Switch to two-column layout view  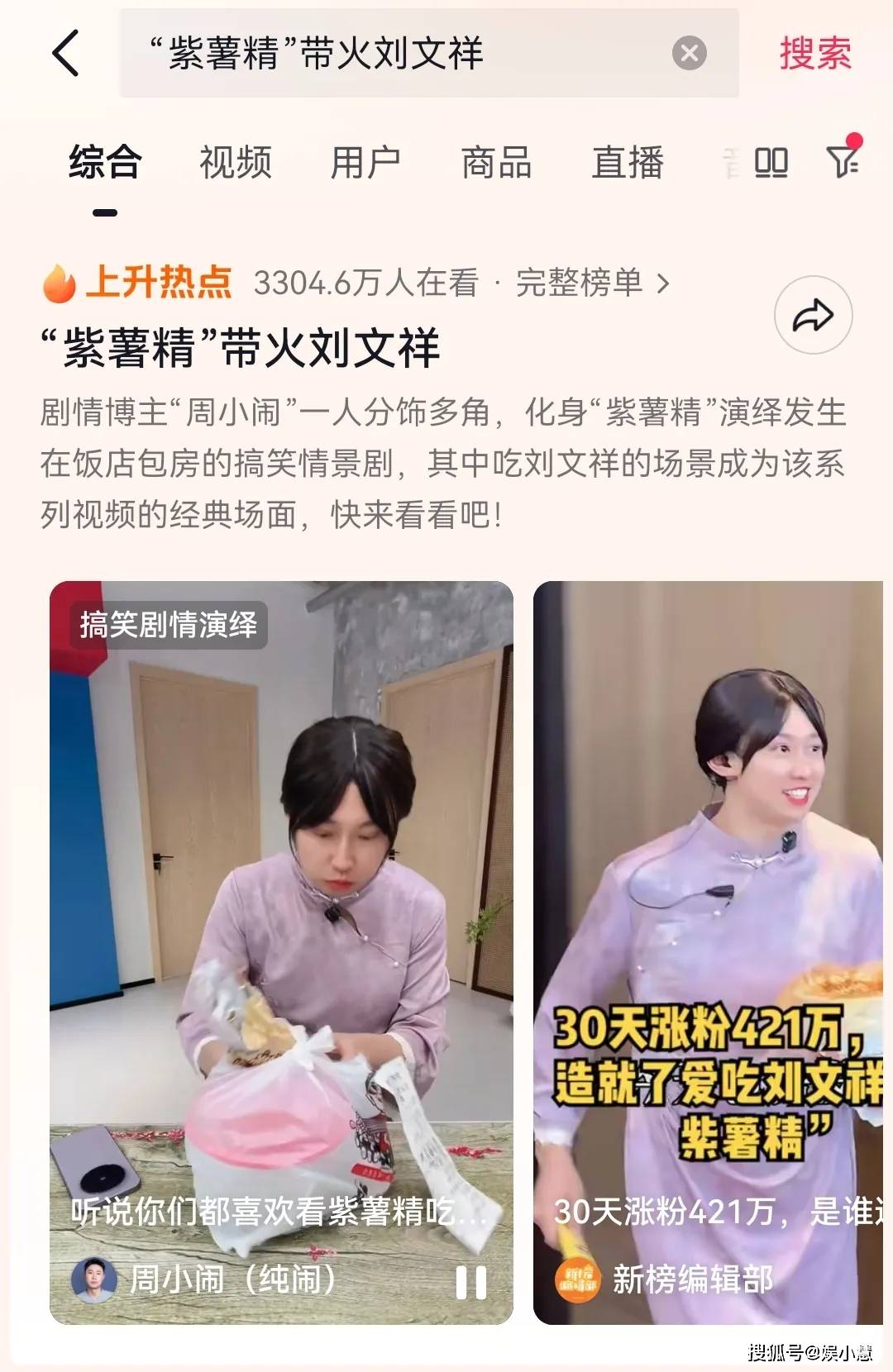tap(771, 163)
